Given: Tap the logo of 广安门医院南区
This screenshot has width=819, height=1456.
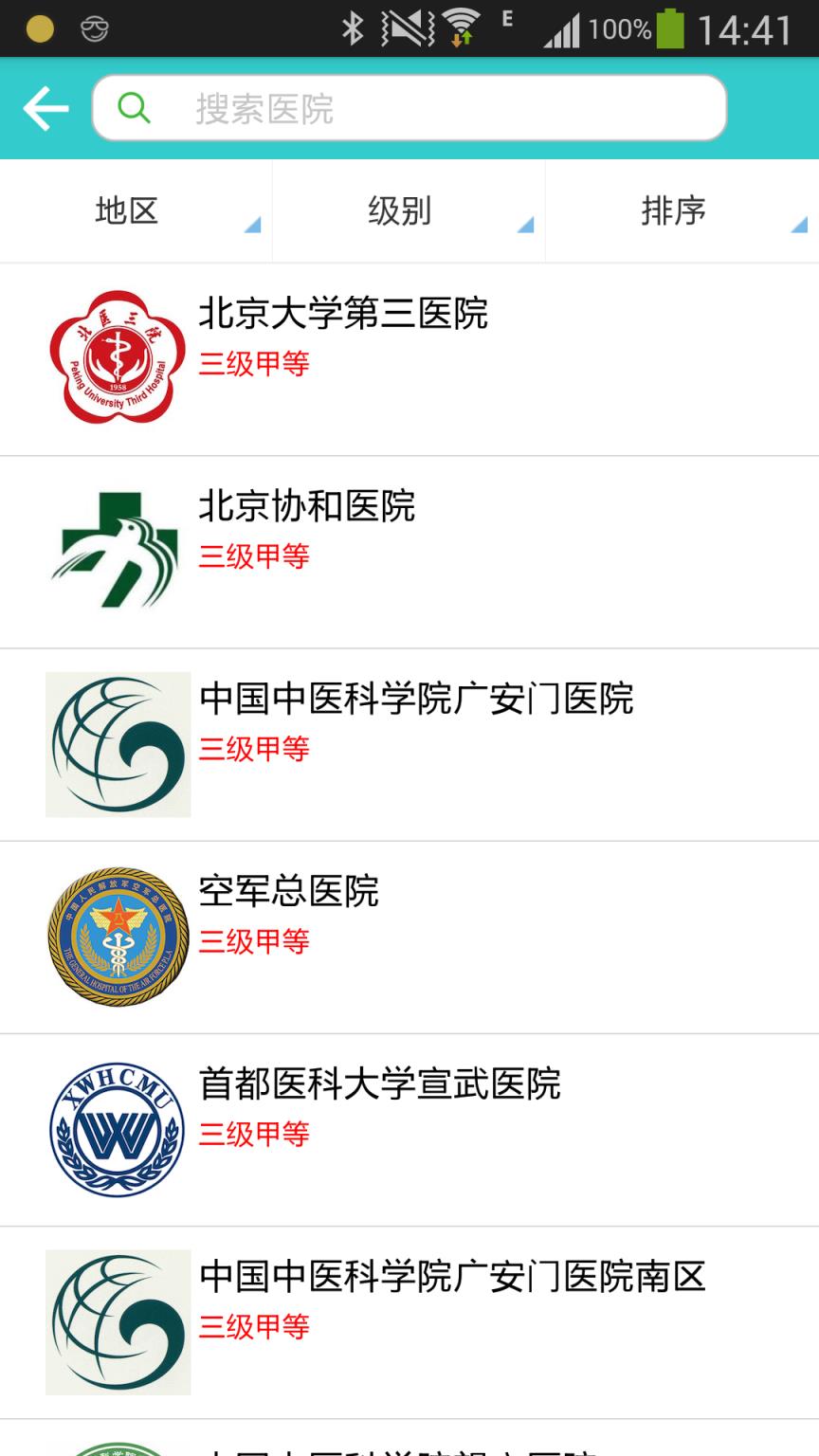Looking at the screenshot, I should click(x=117, y=1321).
